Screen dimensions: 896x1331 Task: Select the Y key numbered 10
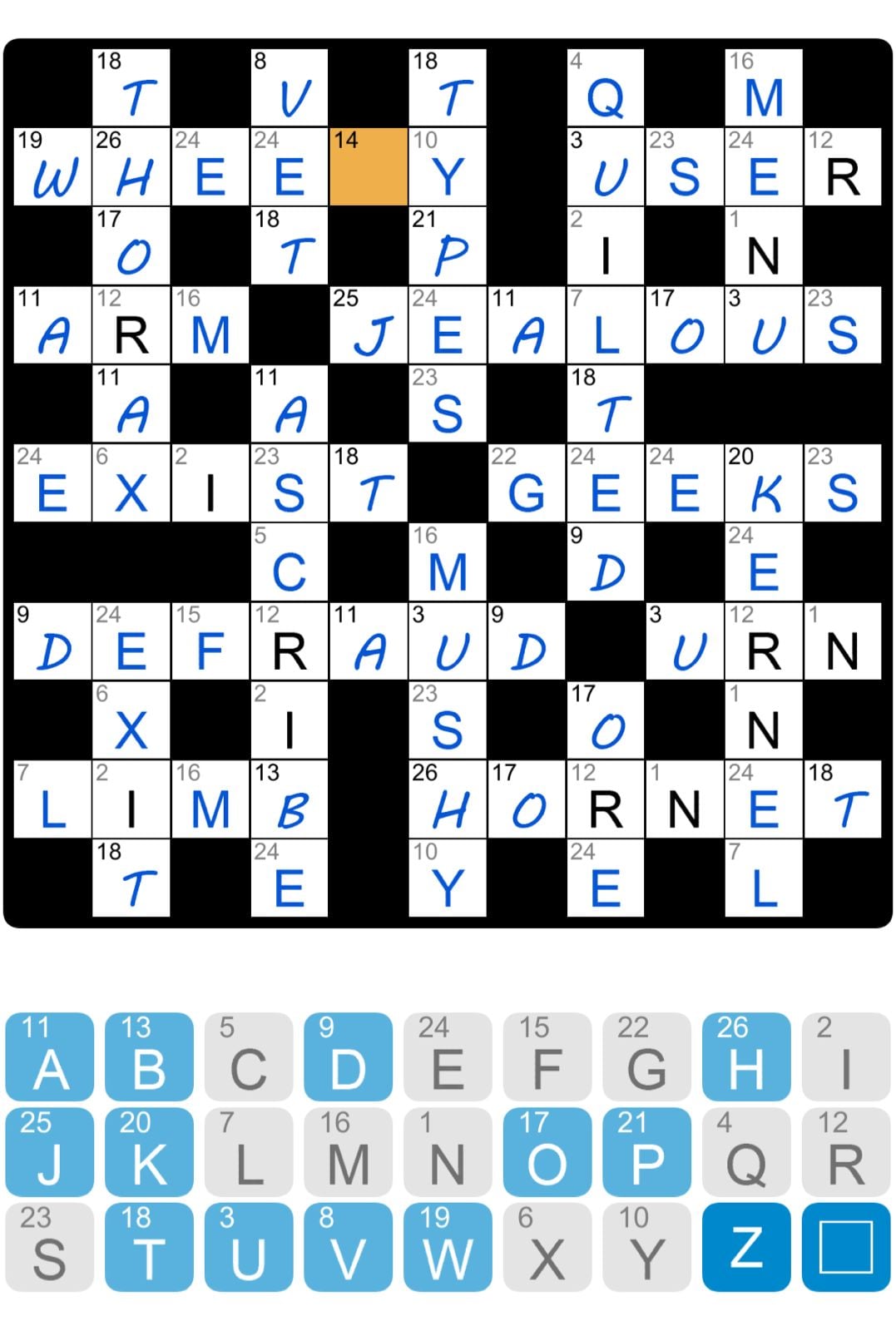click(646, 1246)
